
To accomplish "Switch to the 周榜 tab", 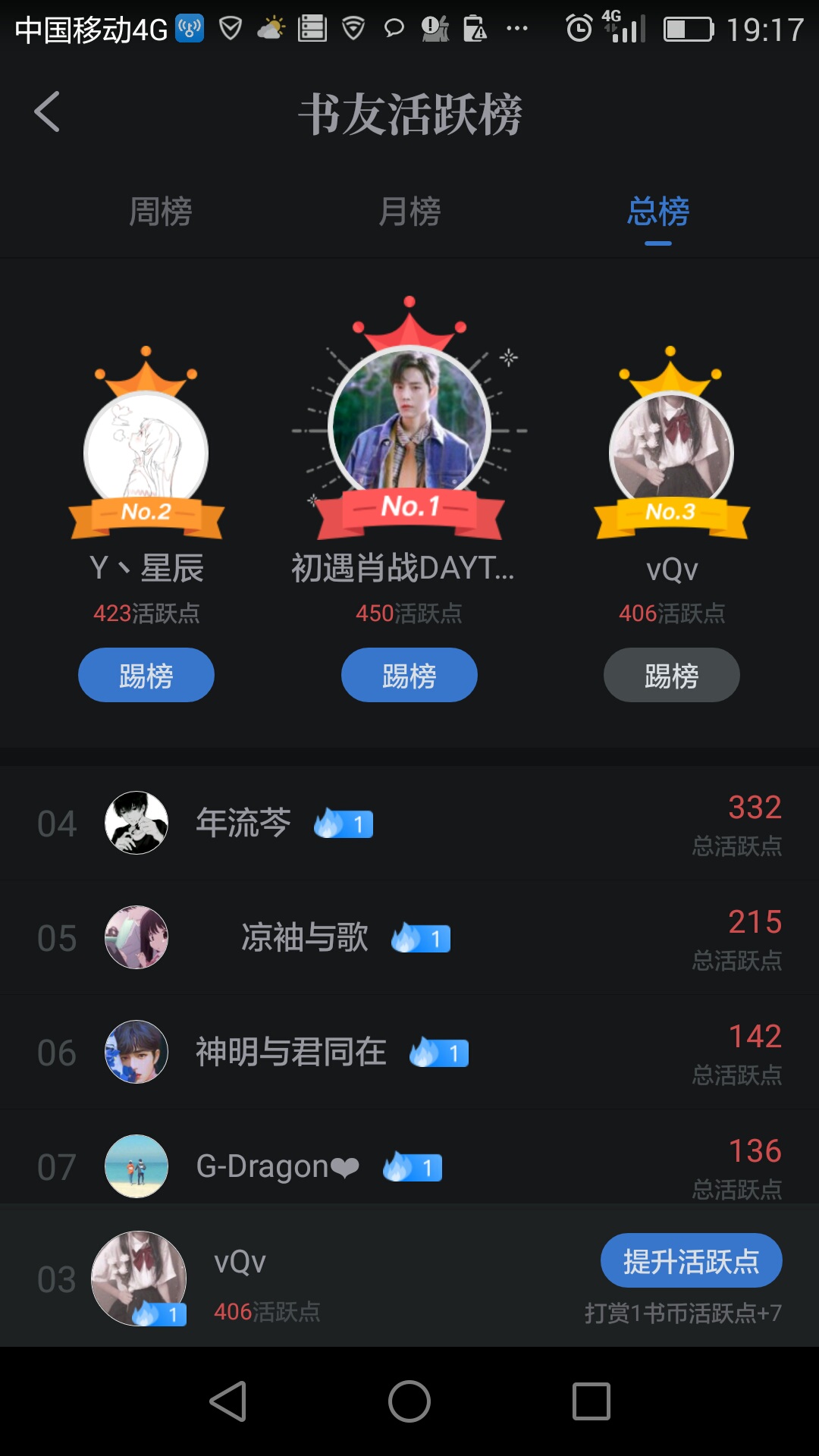I will click(160, 212).
